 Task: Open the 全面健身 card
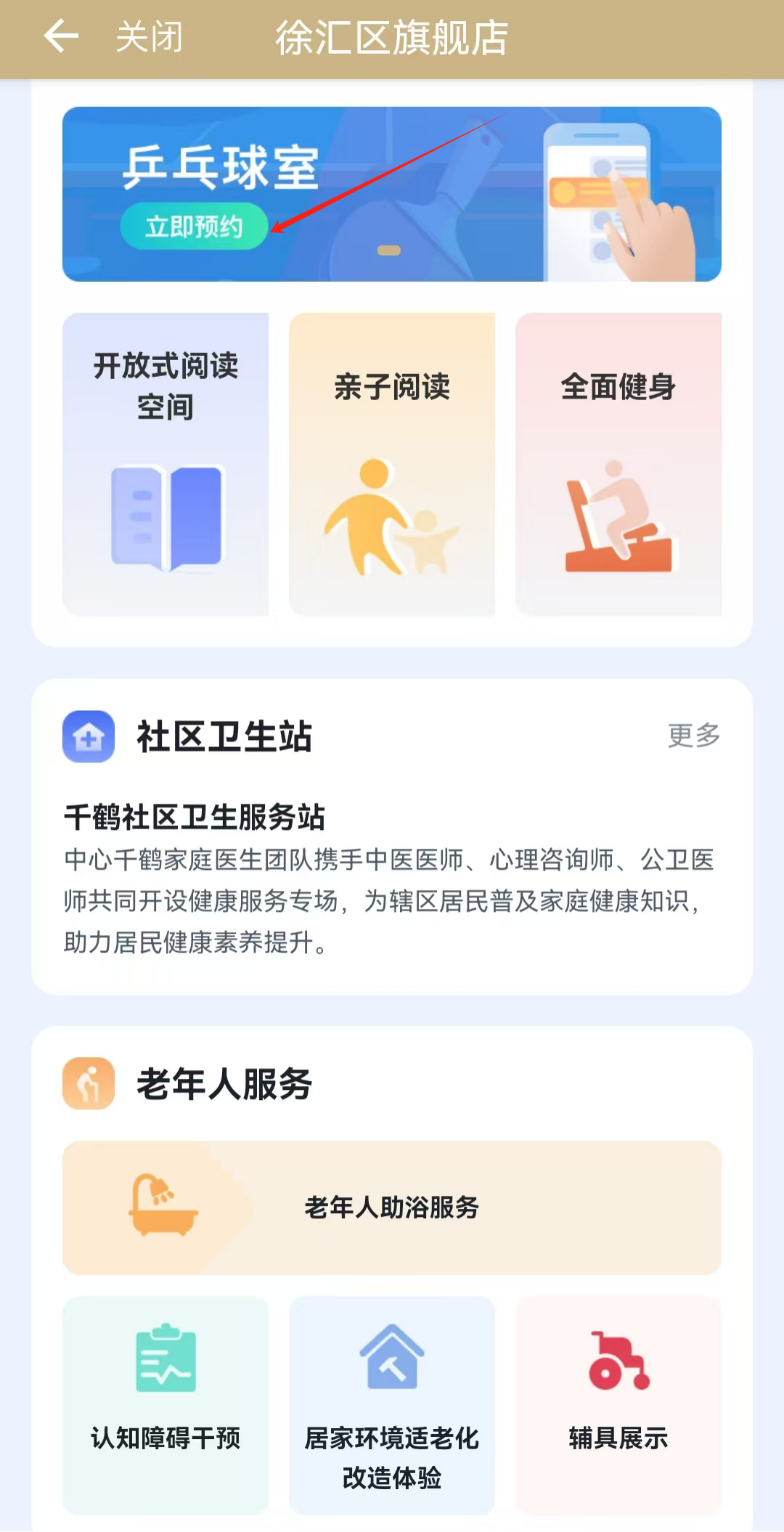pos(618,464)
